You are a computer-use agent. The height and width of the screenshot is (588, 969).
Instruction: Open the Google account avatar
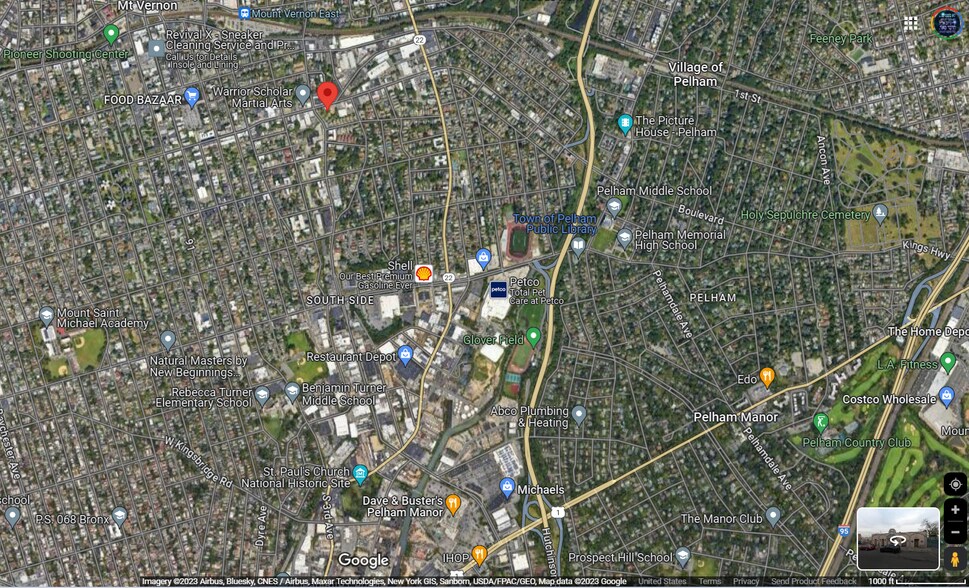pyautogui.click(x=946, y=23)
